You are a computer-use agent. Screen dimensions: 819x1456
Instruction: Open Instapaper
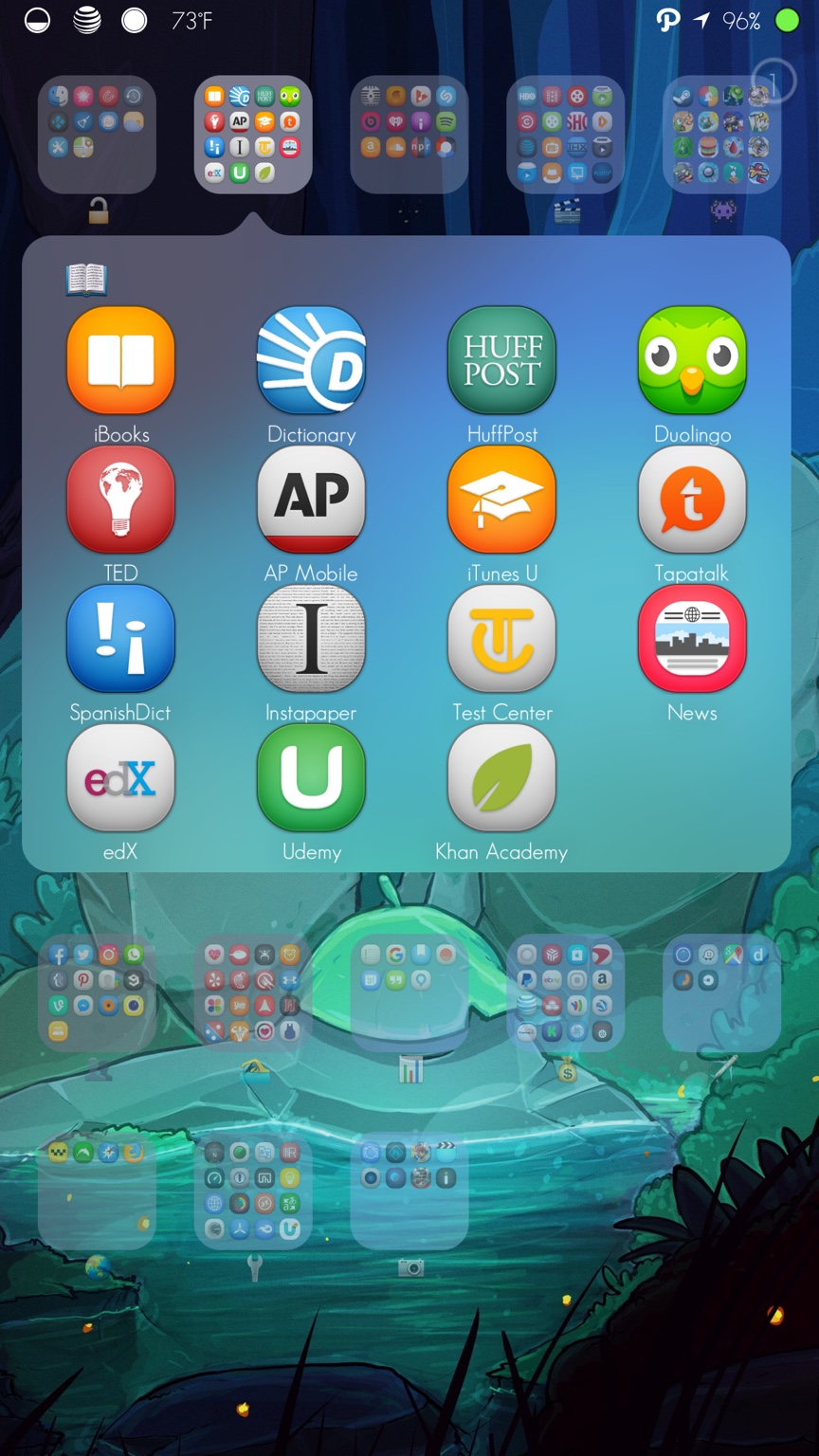point(311,639)
